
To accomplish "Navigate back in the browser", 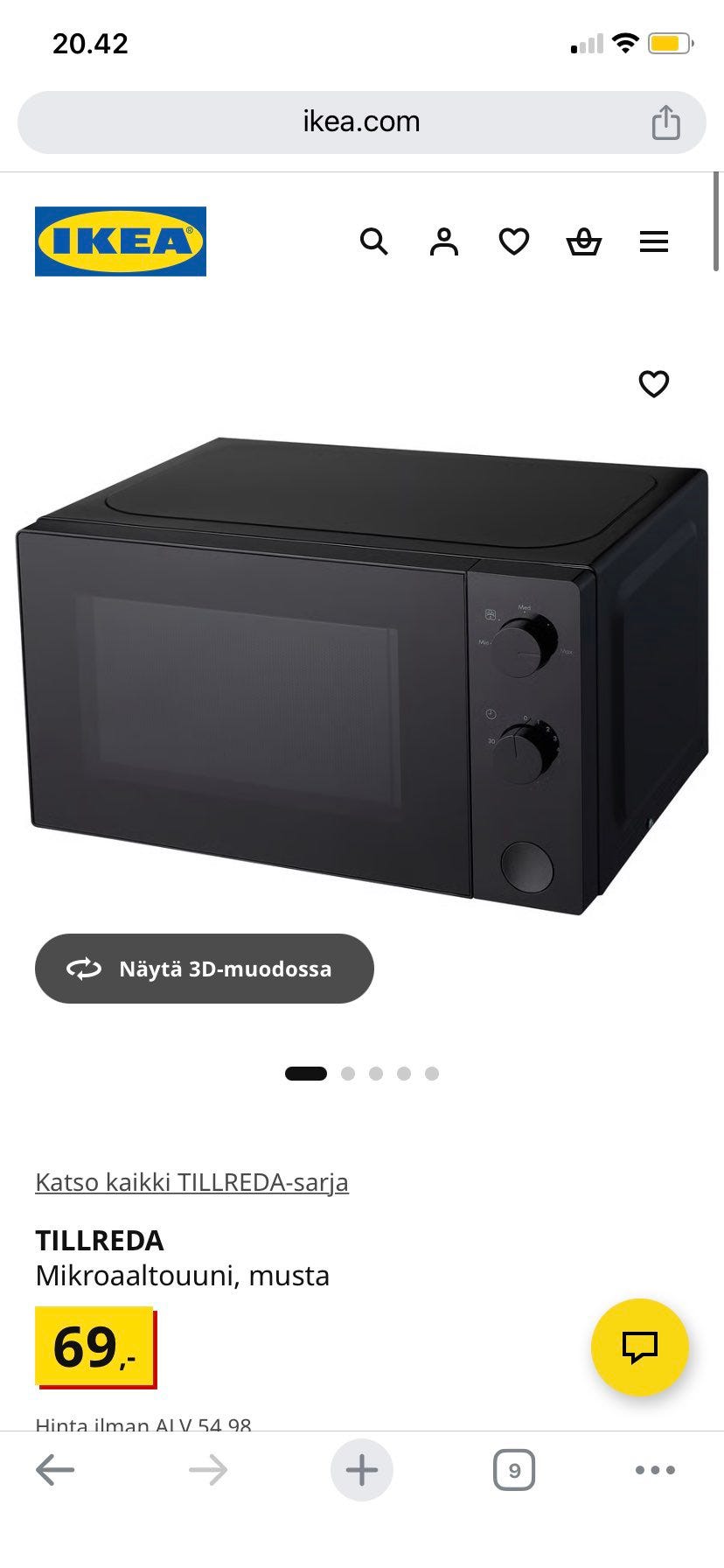I will (54, 1470).
